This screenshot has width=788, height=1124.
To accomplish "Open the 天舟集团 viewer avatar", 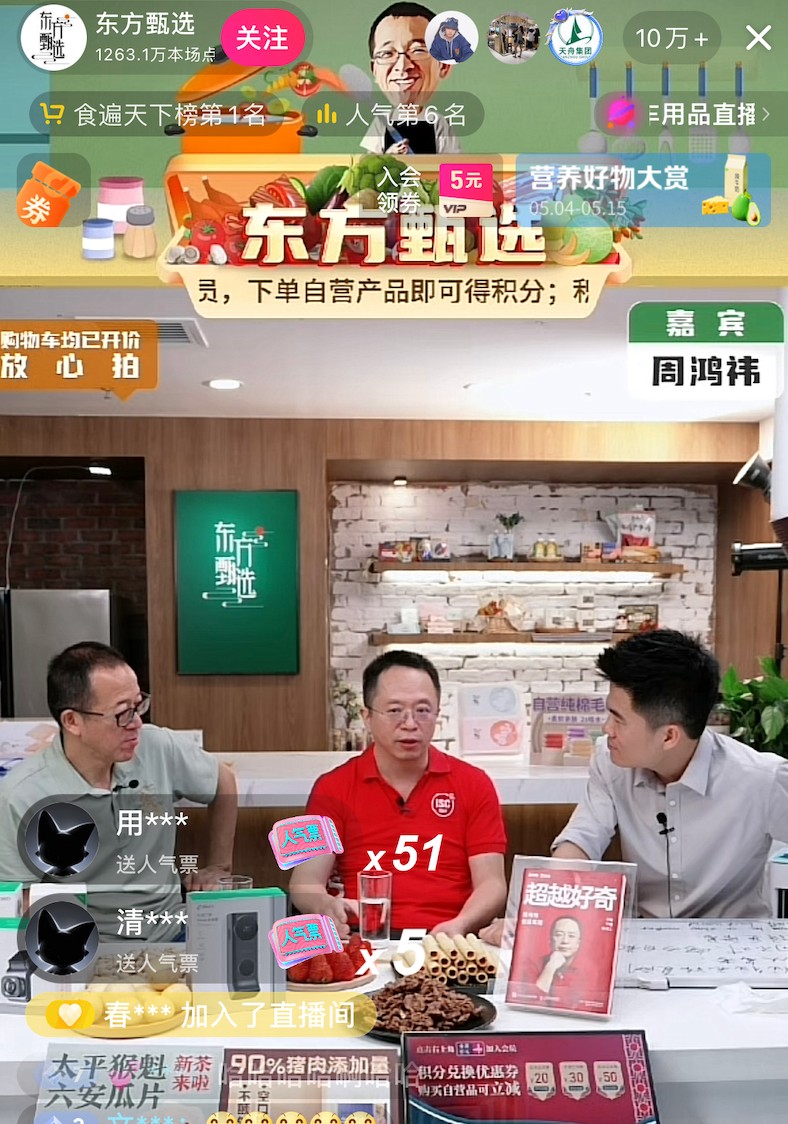I will click(x=574, y=38).
